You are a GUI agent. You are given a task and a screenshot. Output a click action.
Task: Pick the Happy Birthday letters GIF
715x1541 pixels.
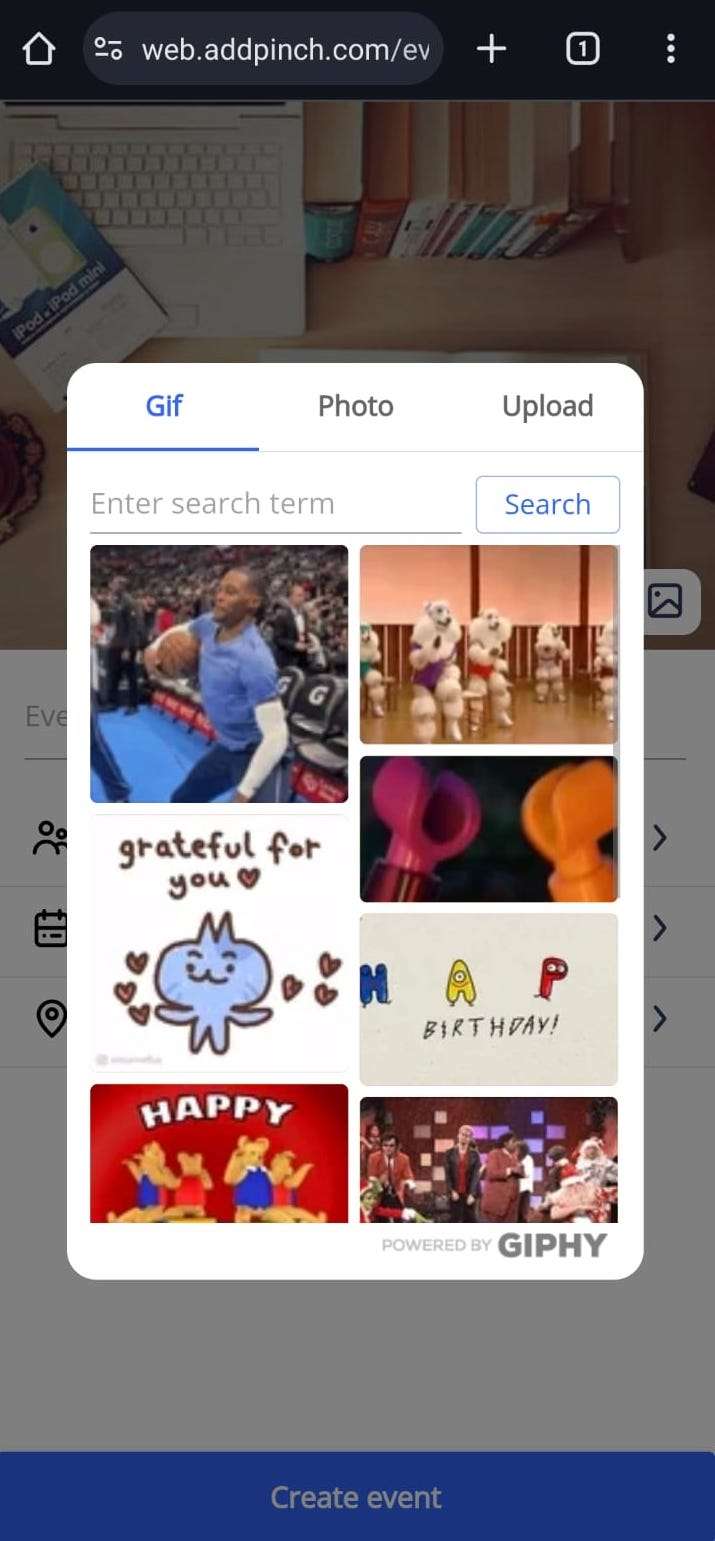click(489, 999)
